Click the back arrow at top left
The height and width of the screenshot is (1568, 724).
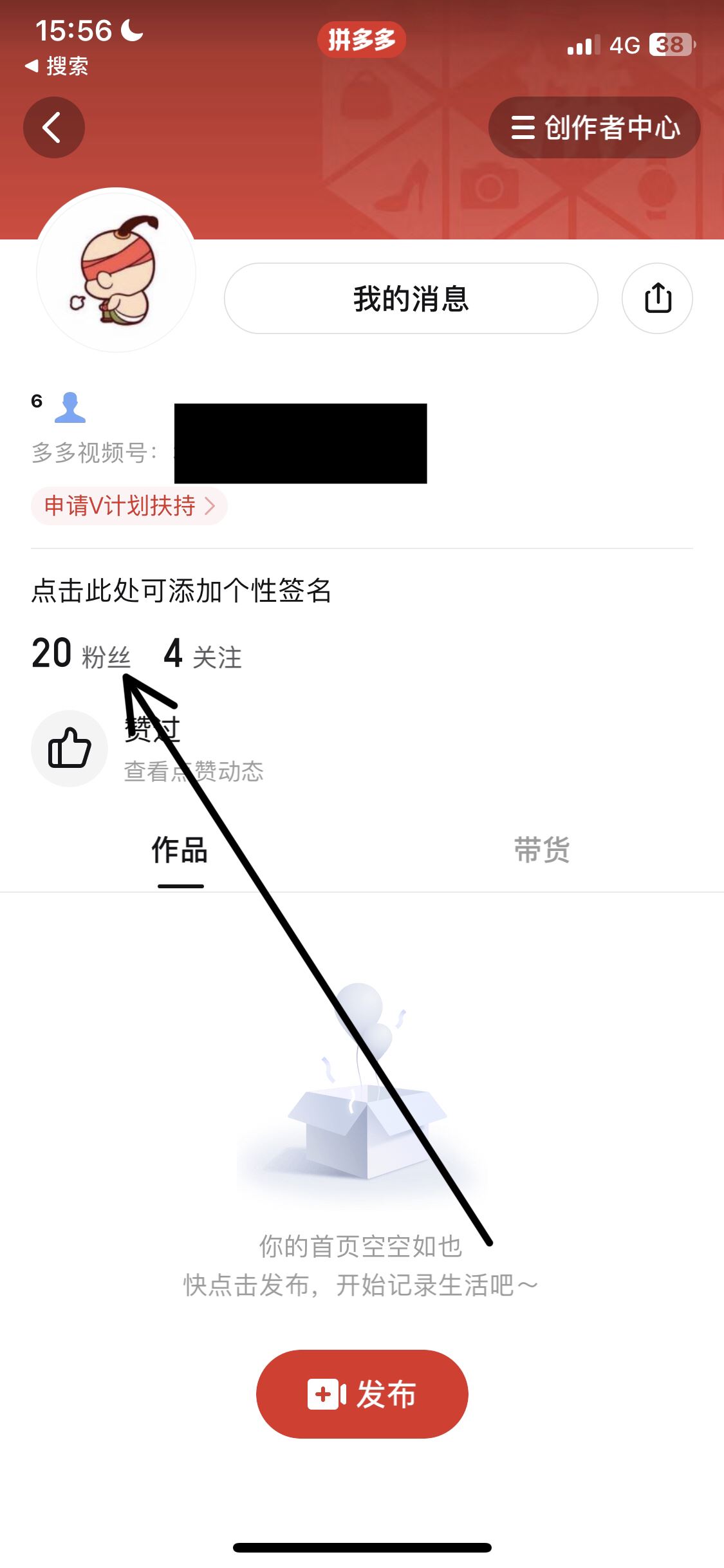[54, 127]
